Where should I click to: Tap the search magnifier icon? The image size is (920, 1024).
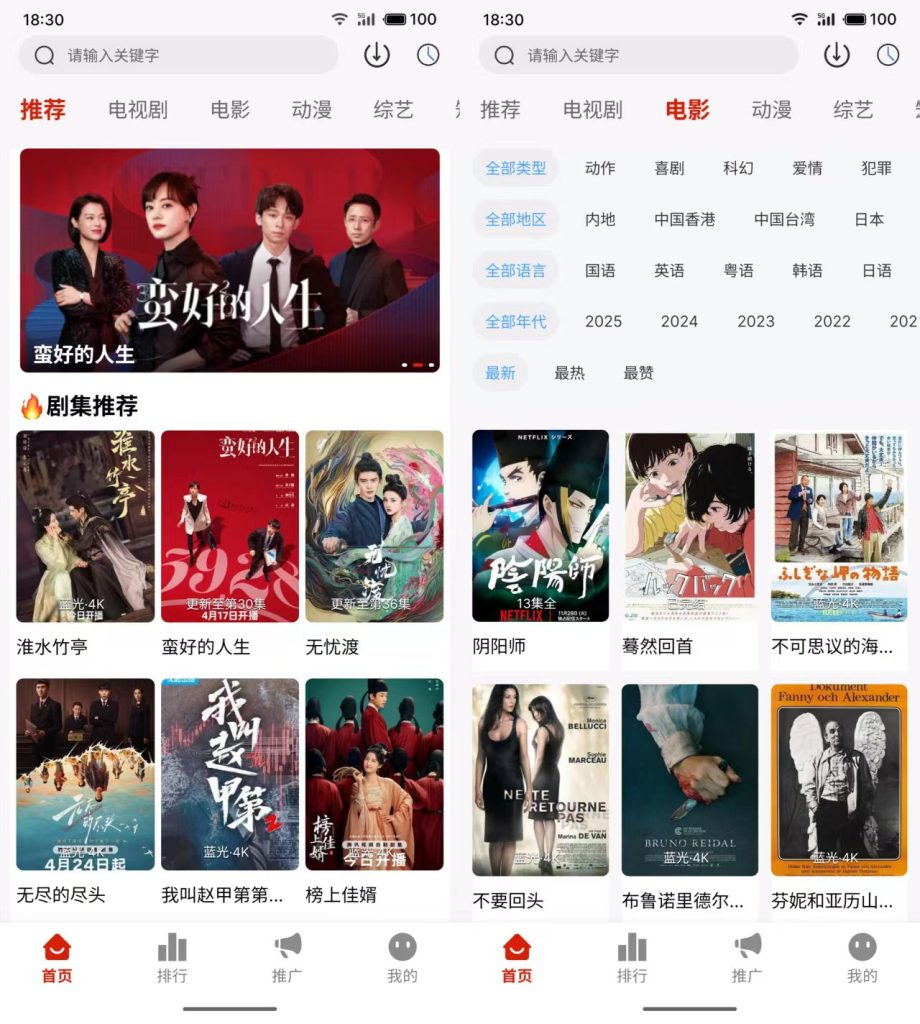pos(42,55)
